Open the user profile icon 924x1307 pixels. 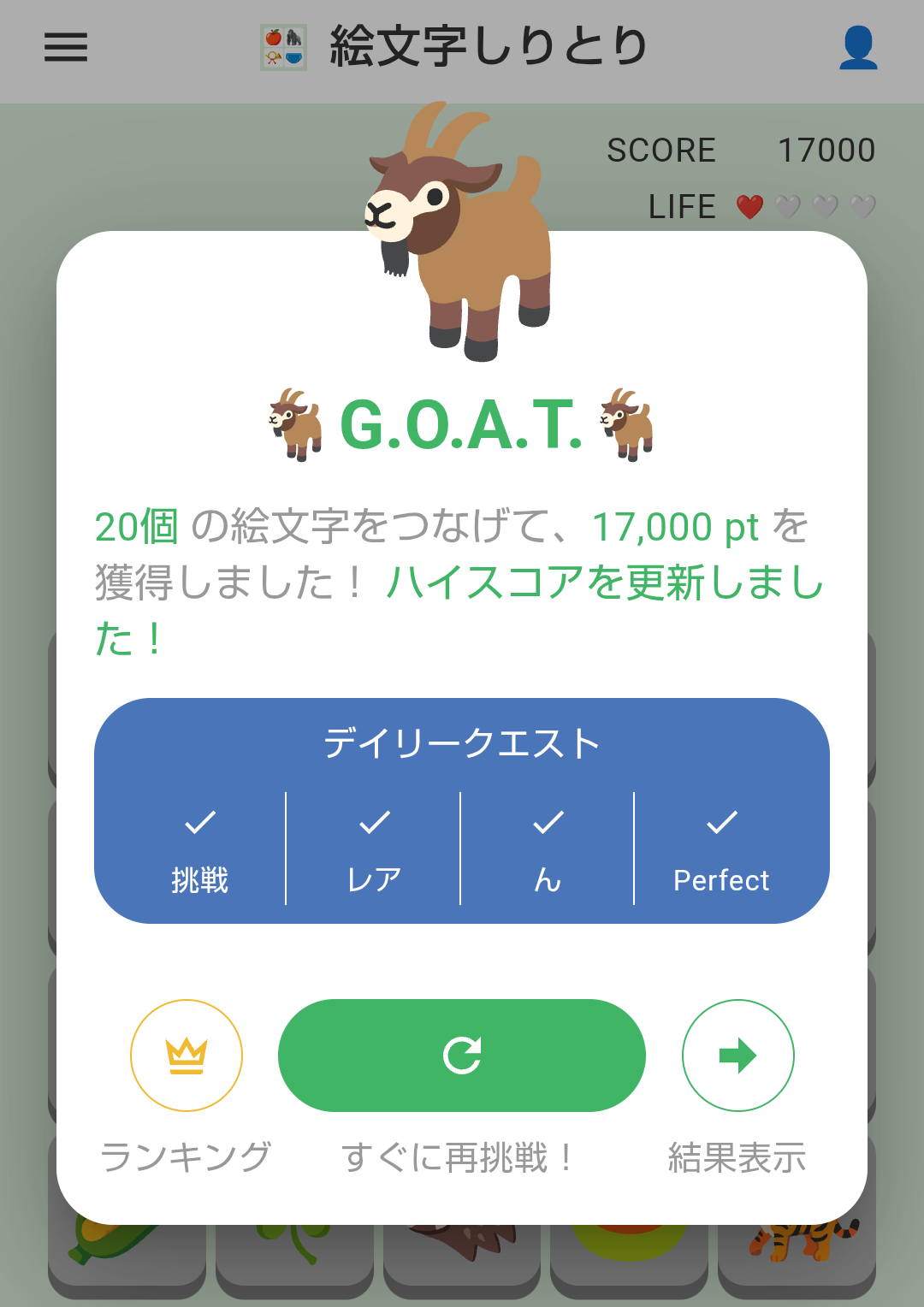coord(858,48)
